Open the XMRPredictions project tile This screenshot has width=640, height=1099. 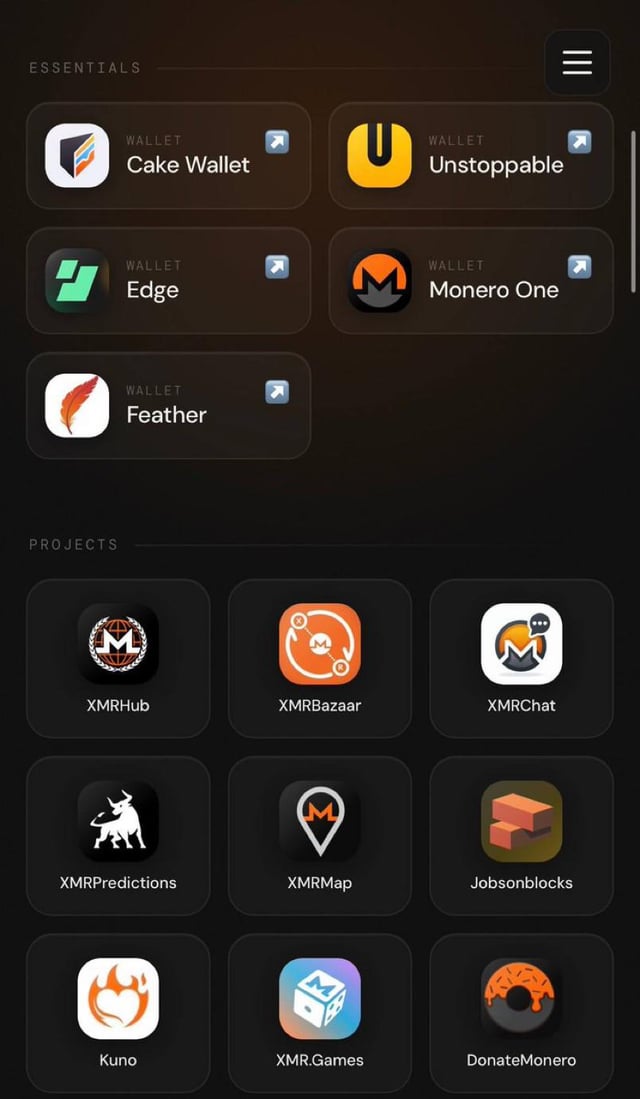click(118, 835)
